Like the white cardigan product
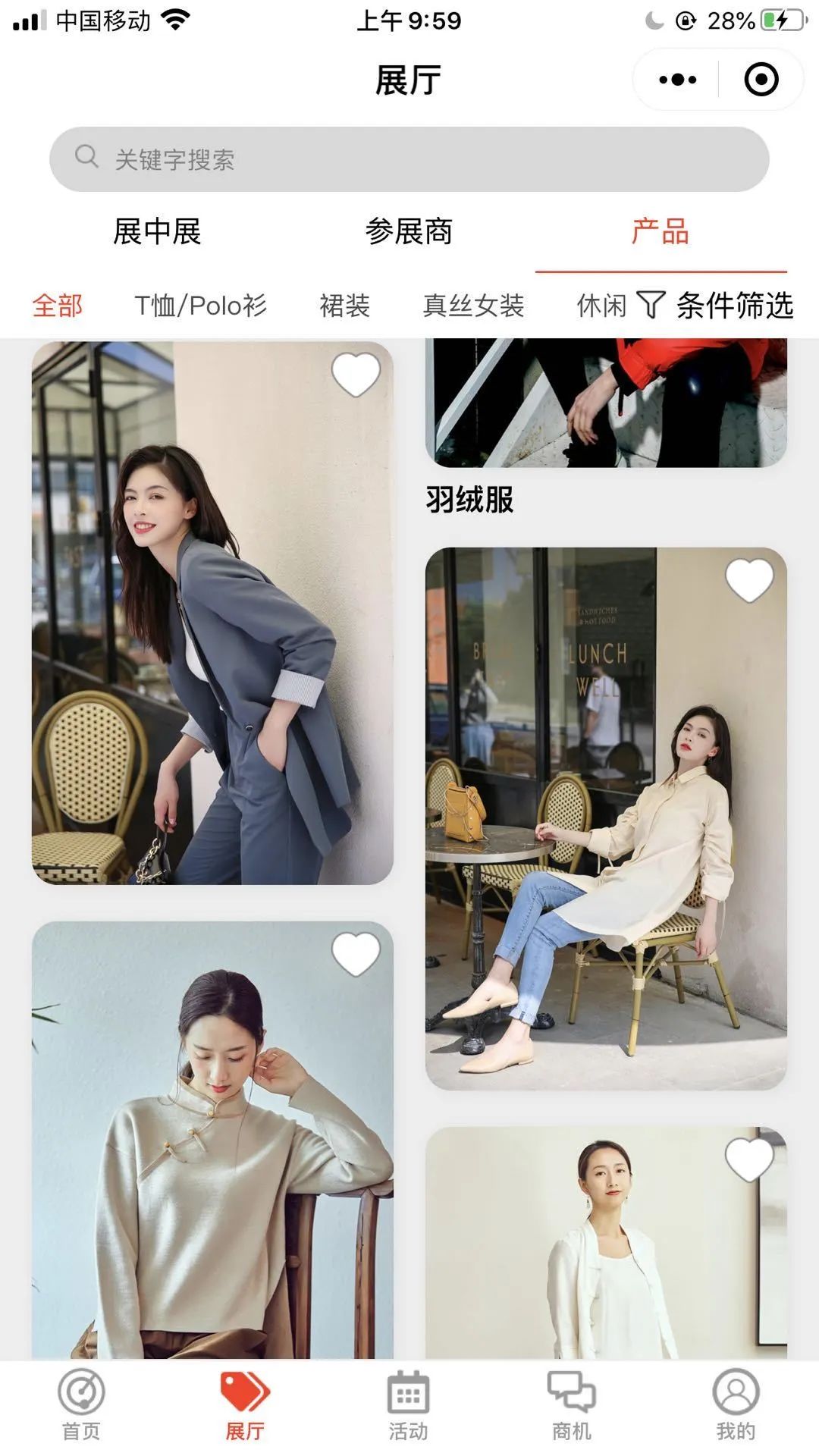Screen dimensions: 819x1456 click(x=749, y=1160)
